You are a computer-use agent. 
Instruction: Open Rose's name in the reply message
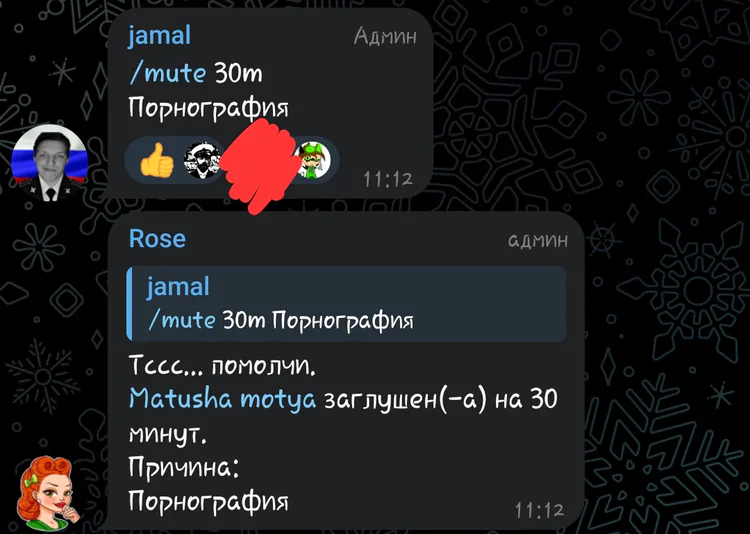157,238
